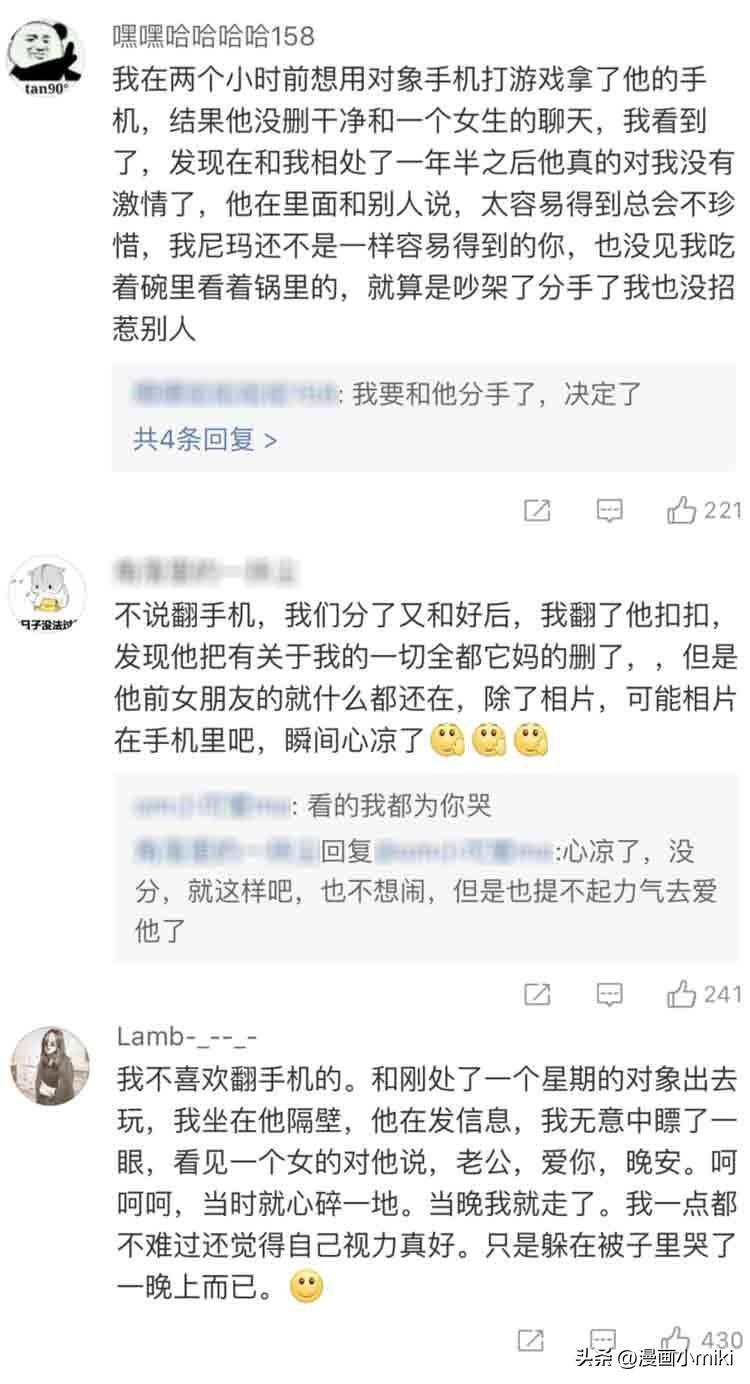Share the comment with 241 likes
Image resolution: width=750 pixels, height=1384 pixels.
[538, 994]
